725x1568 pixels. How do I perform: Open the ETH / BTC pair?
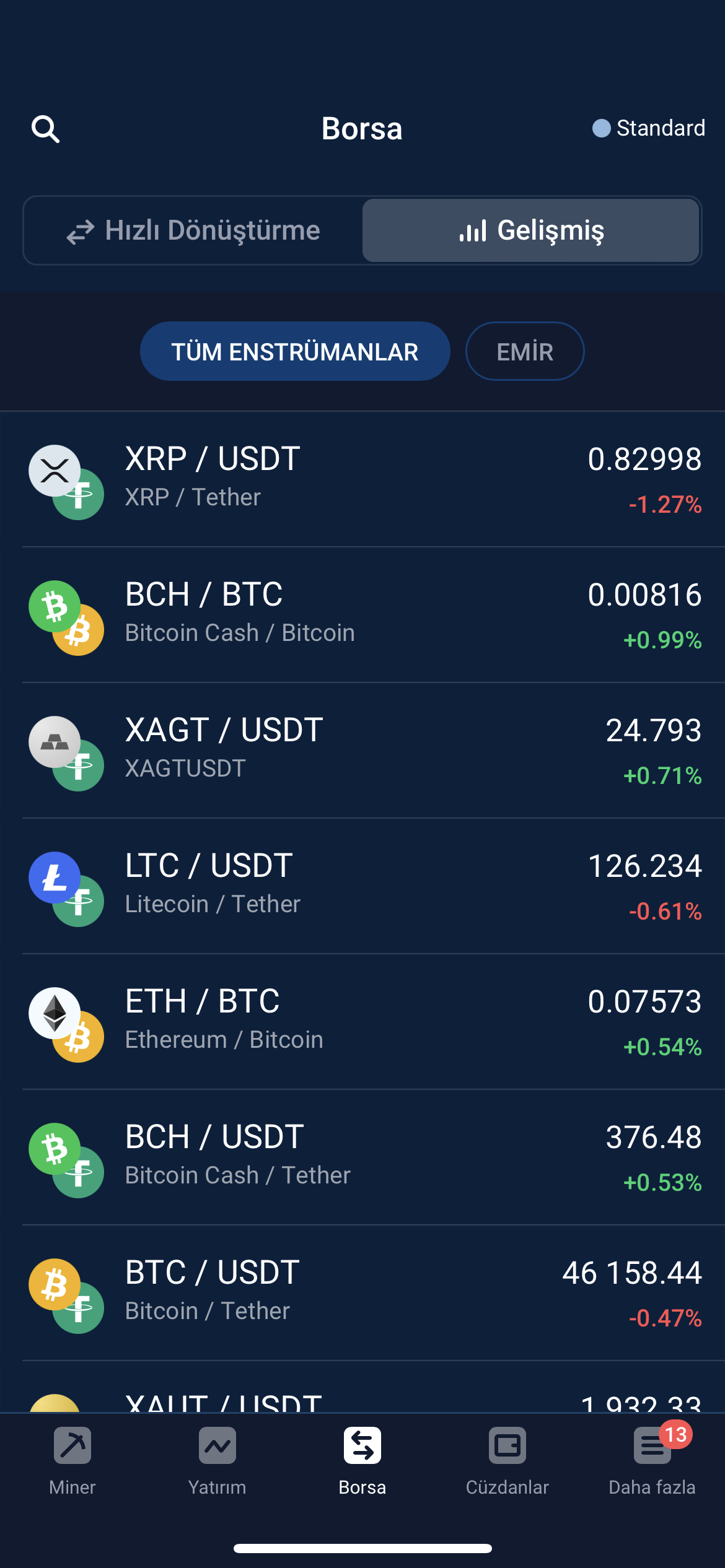point(362,1022)
